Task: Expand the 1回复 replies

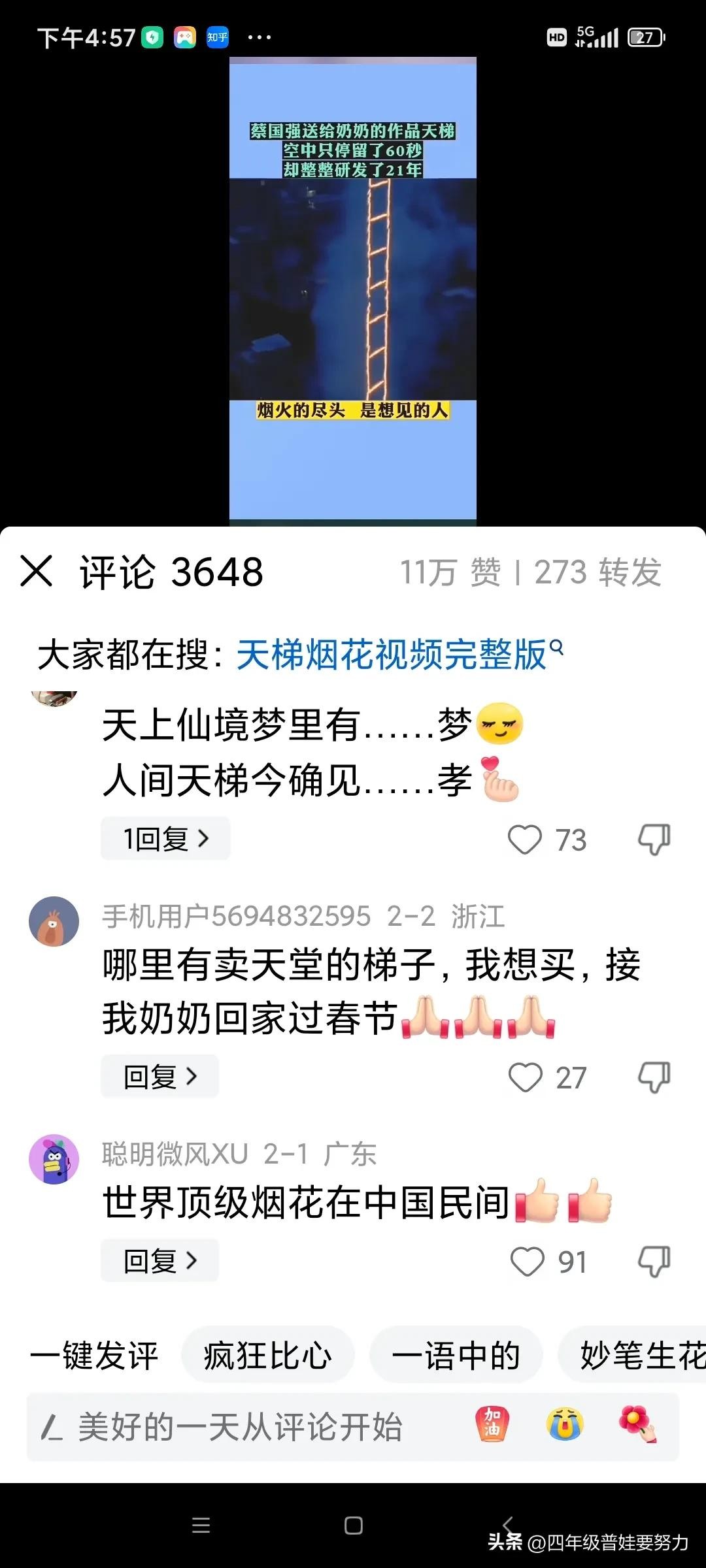Action: click(x=165, y=838)
